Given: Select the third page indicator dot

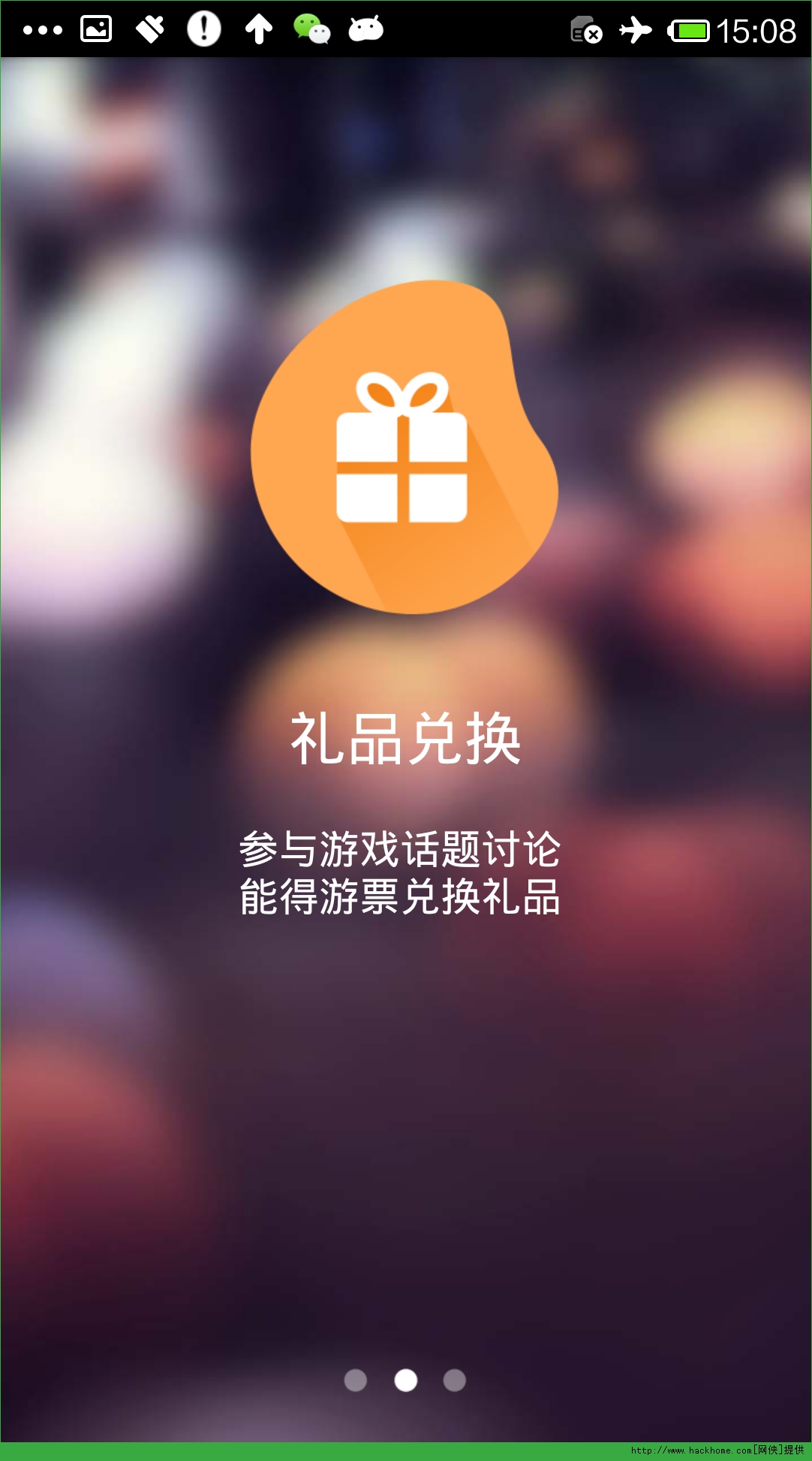Looking at the screenshot, I should [x=454, y=1380].
